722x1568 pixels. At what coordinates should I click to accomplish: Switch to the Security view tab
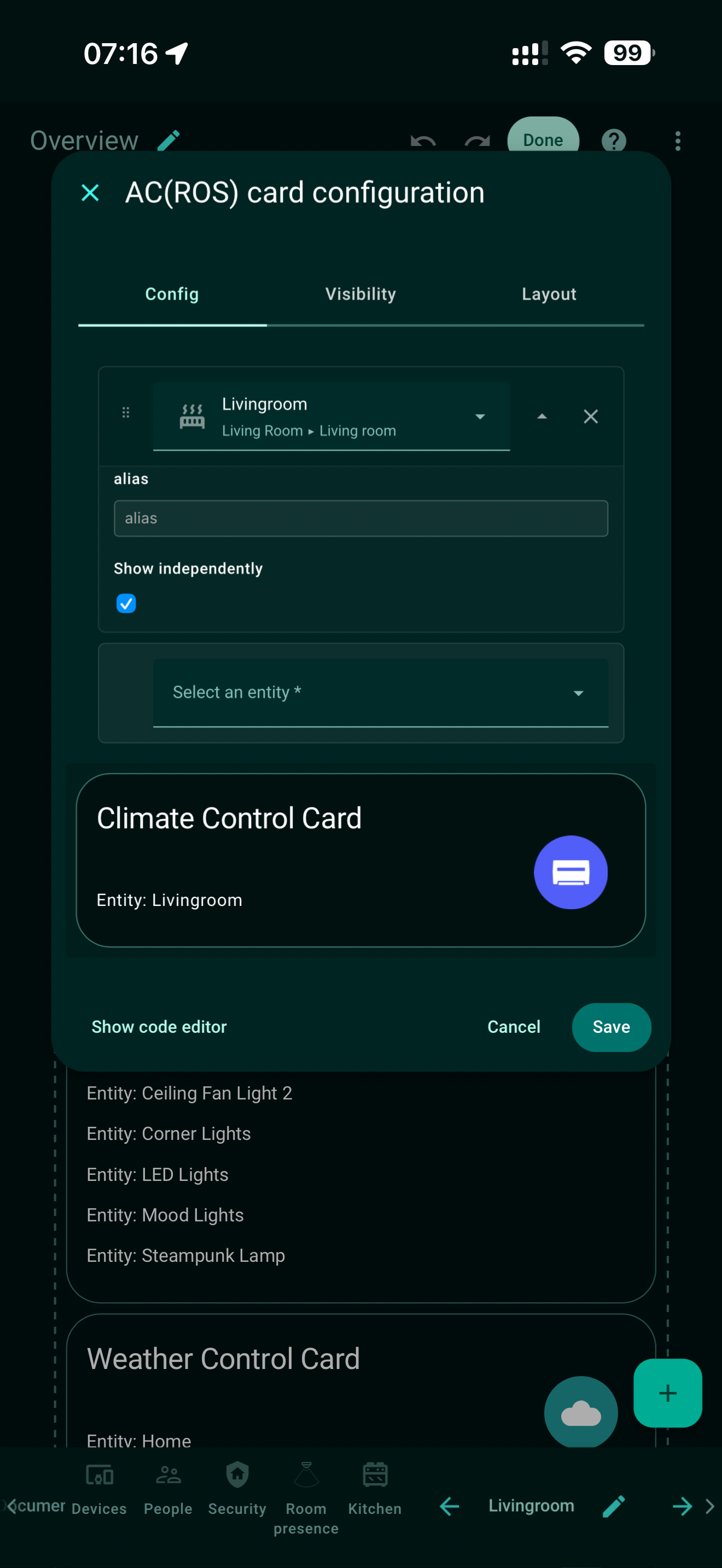pyautogui.click(x=237, y=1488)
